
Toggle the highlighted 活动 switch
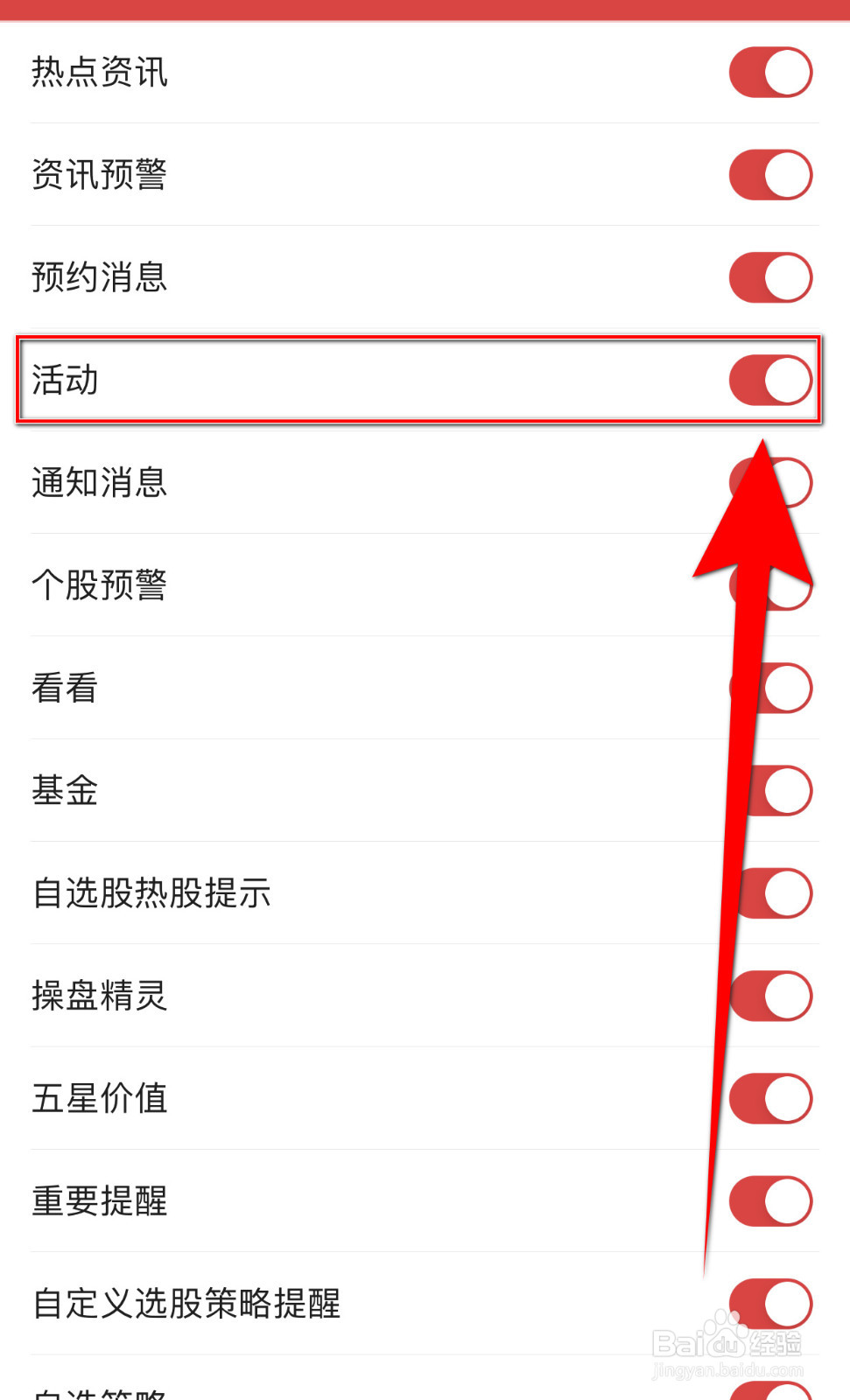[769, 380]
